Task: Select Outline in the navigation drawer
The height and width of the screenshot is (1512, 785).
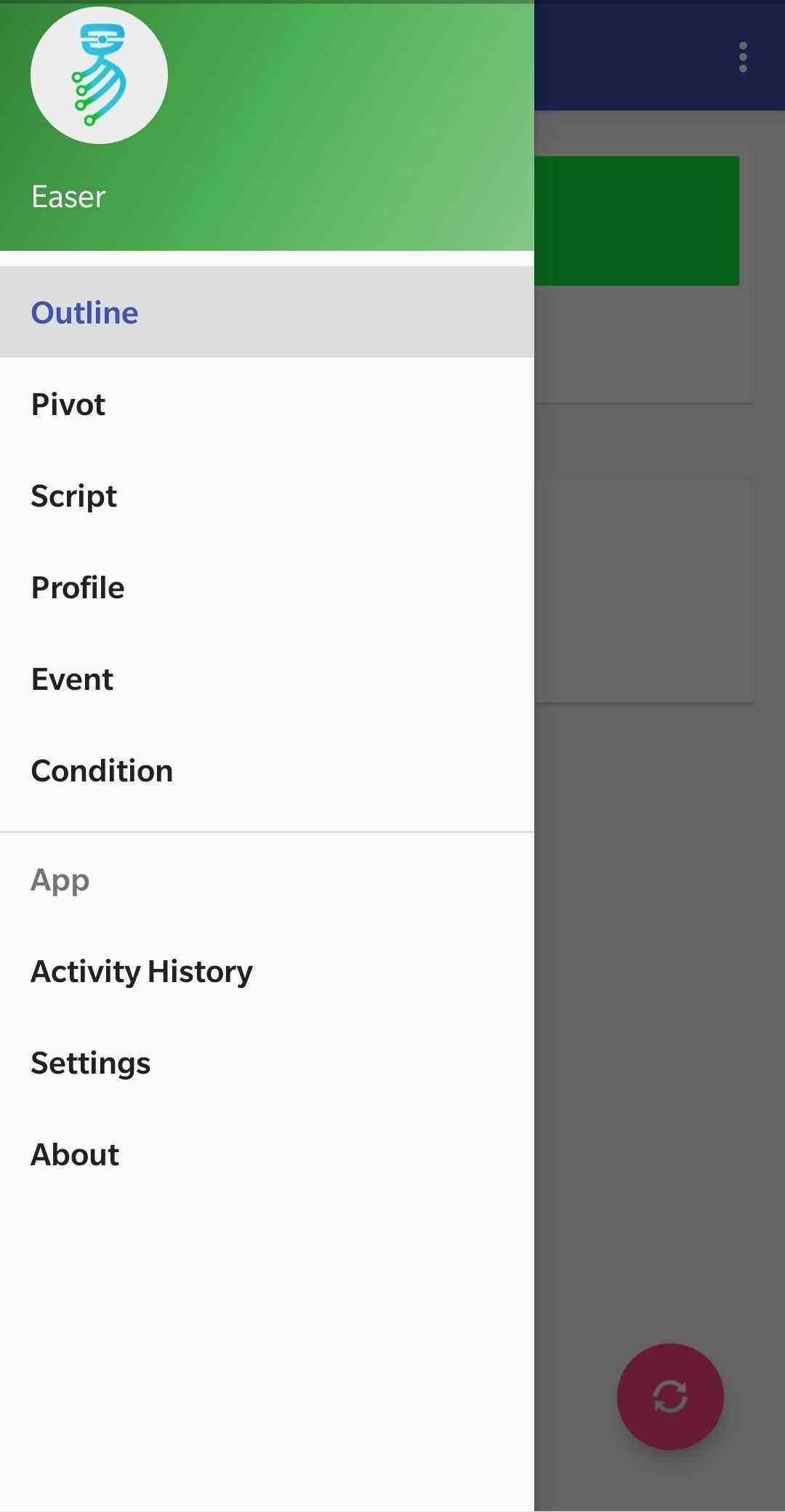Action: coord(84,312)
